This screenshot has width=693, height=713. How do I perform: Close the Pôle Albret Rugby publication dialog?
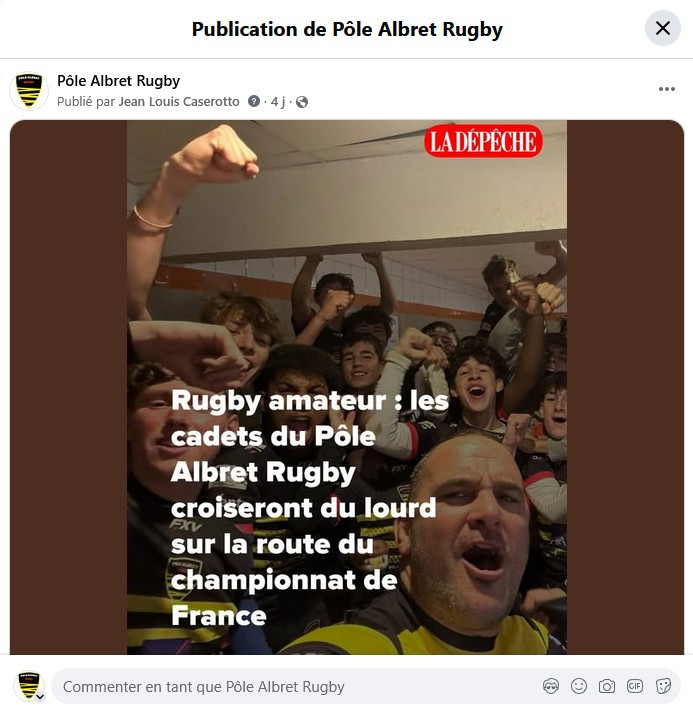(x=662, y=28)
